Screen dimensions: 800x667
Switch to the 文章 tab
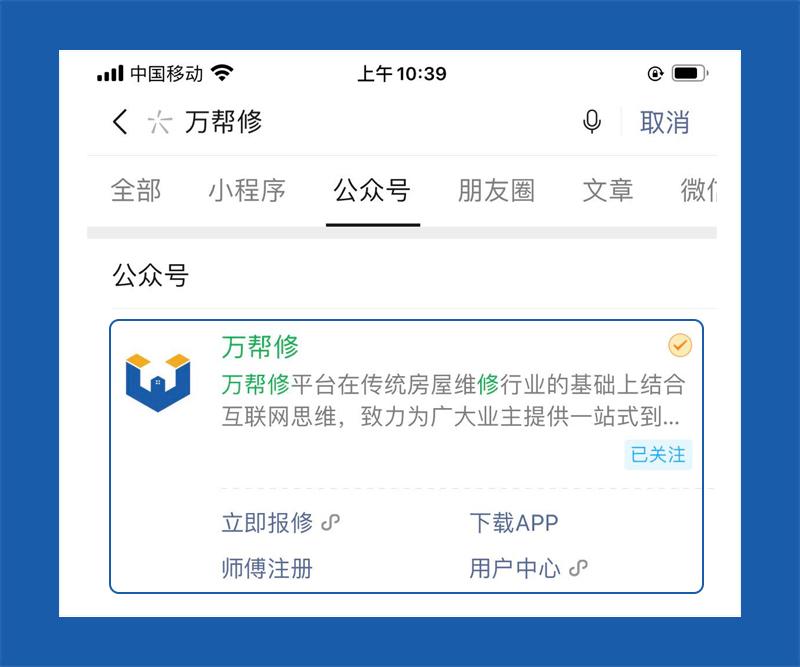coord(608,190)
